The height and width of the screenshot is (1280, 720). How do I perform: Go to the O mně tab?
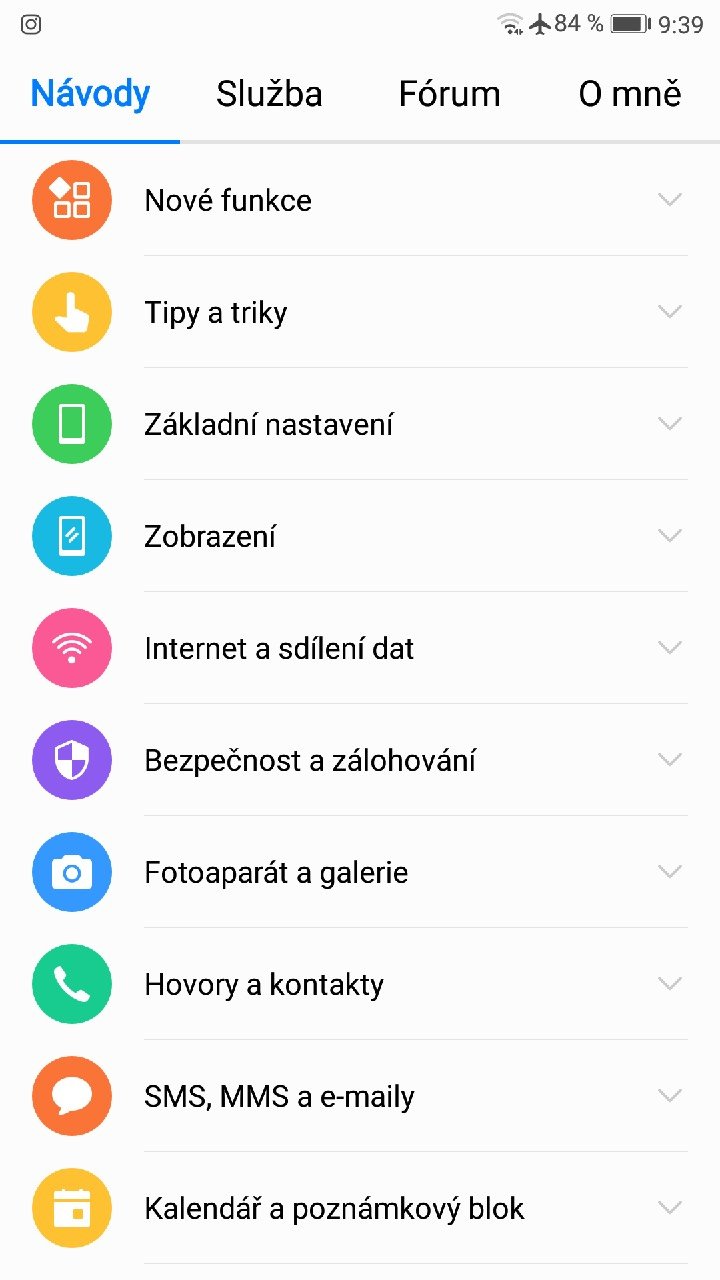point(629,94)
